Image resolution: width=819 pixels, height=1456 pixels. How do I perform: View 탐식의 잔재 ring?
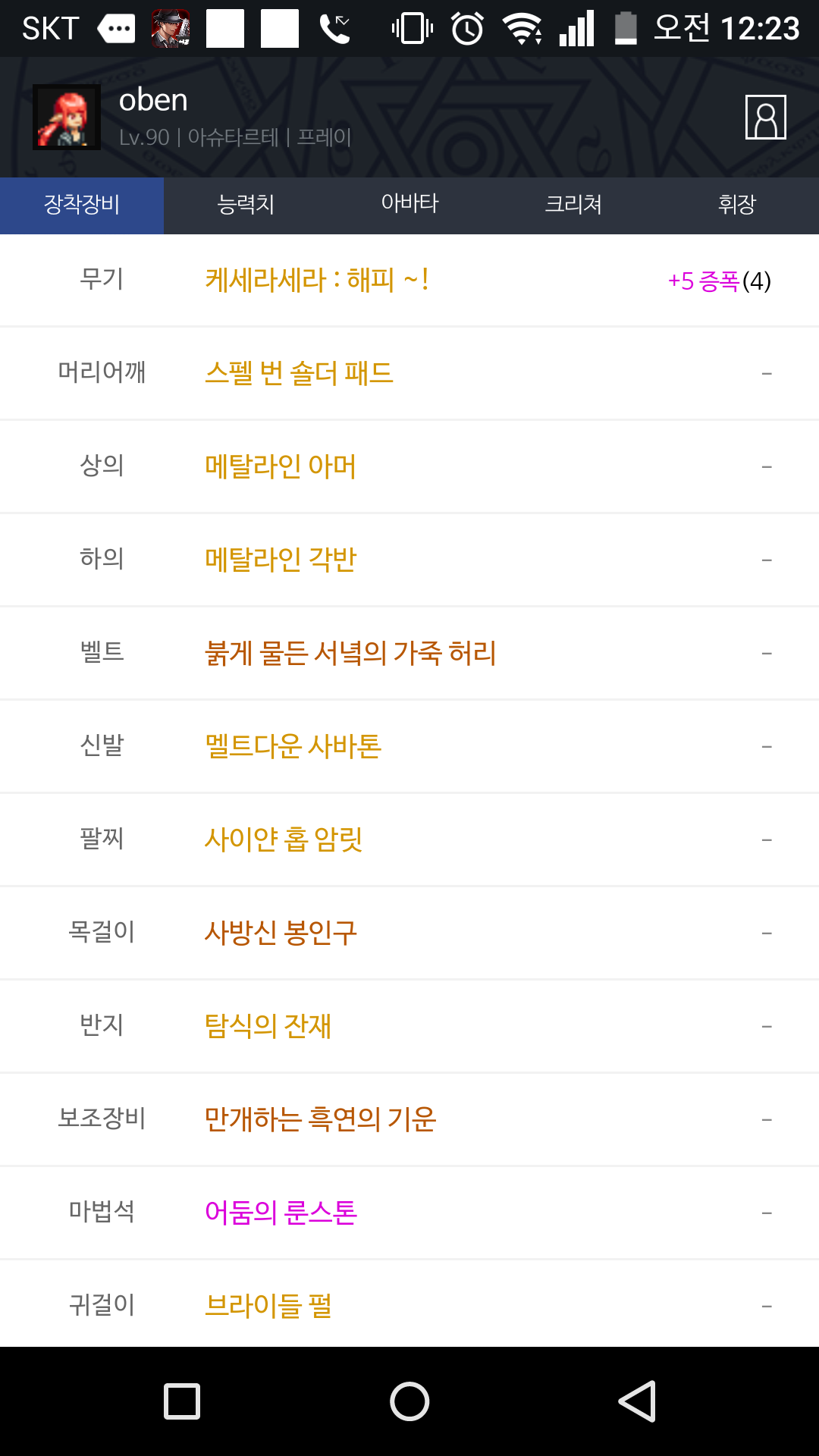tap(409, 1026)
